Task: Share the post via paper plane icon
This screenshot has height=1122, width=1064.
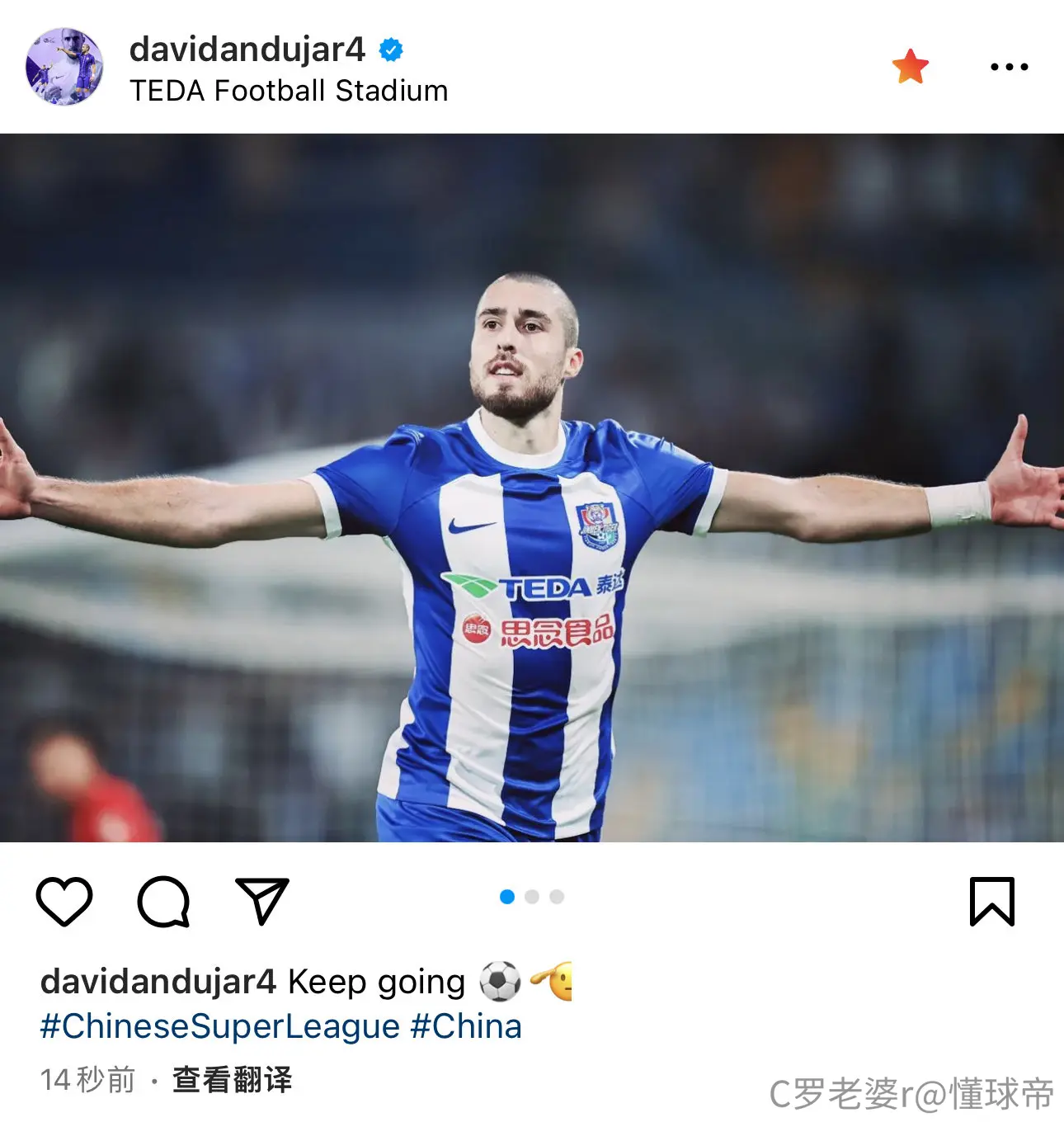Action: (262, 900)
